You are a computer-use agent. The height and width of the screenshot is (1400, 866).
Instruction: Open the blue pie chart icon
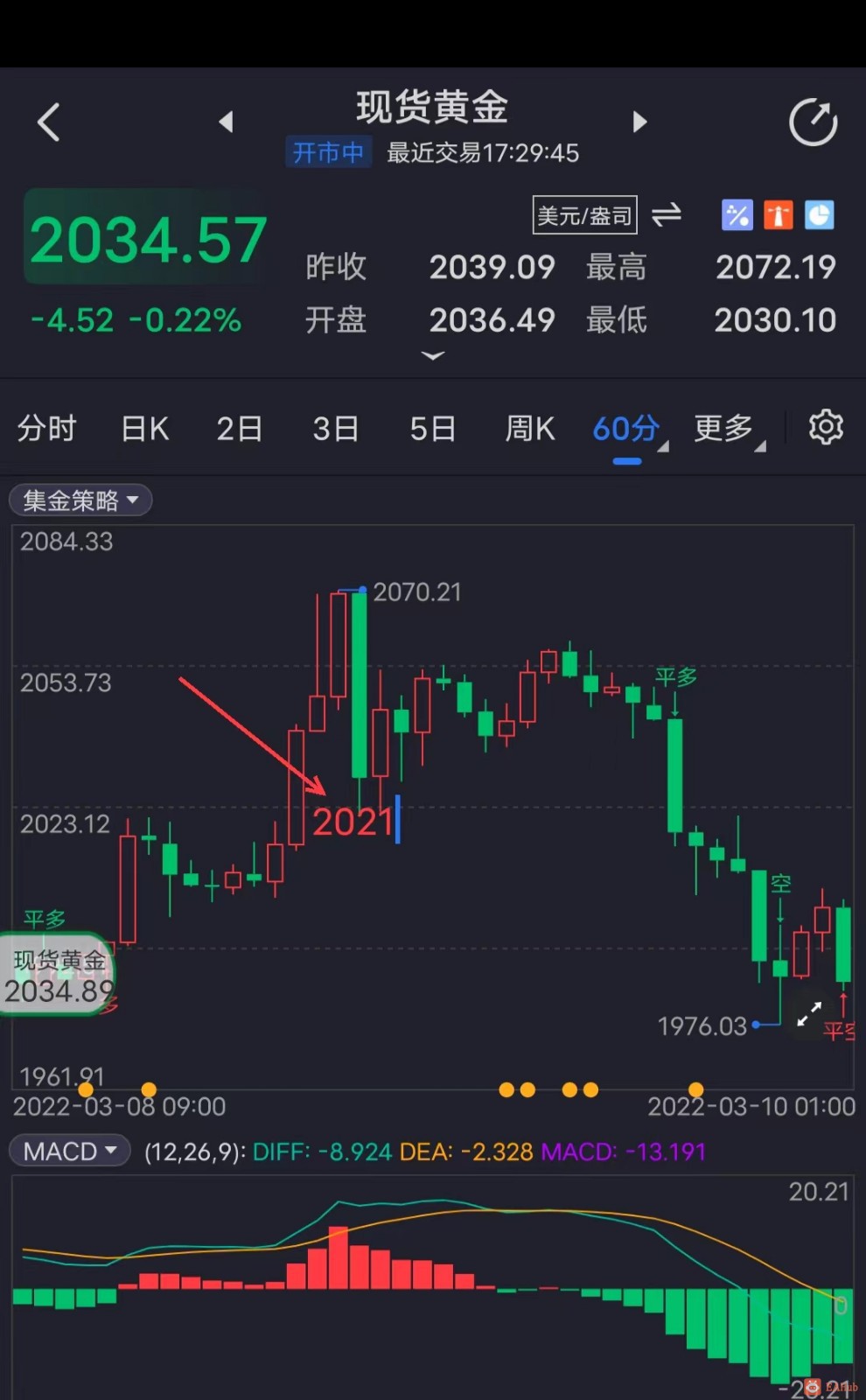click(x=819, y=215)
